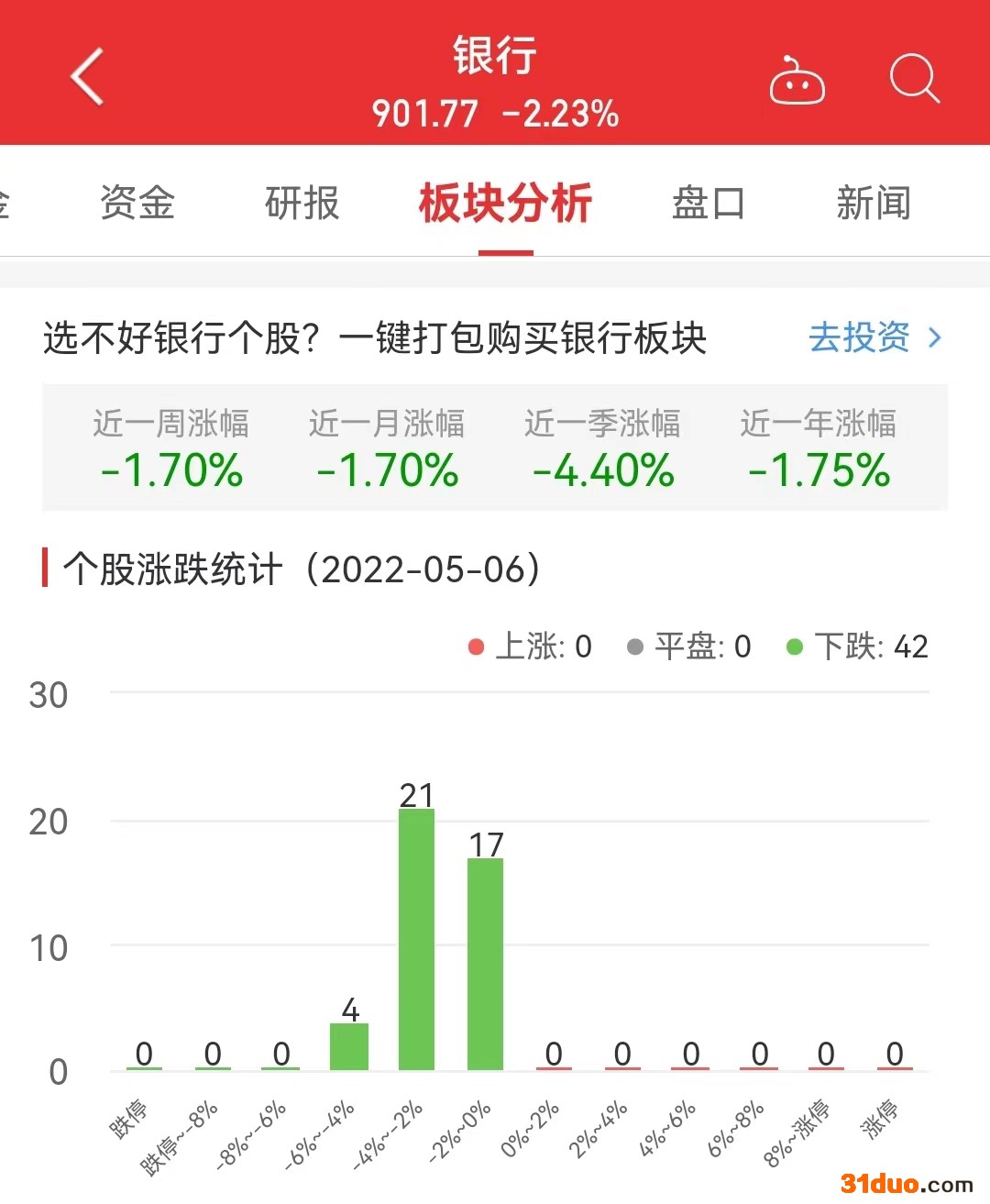Go back using the top-left arrow
The height and width of the screenshot is (1204, 990).
(x=87, y=77)
